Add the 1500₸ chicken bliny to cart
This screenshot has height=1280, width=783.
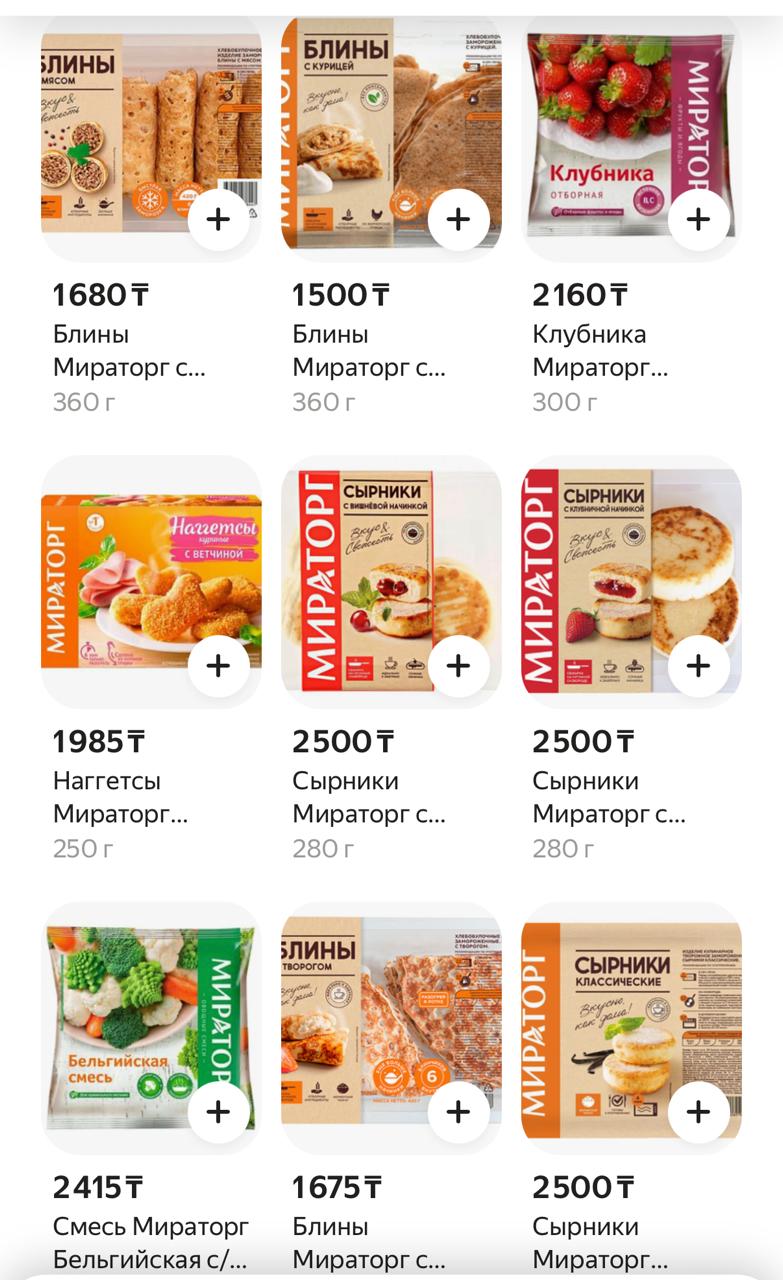click(x=458, y=219)
